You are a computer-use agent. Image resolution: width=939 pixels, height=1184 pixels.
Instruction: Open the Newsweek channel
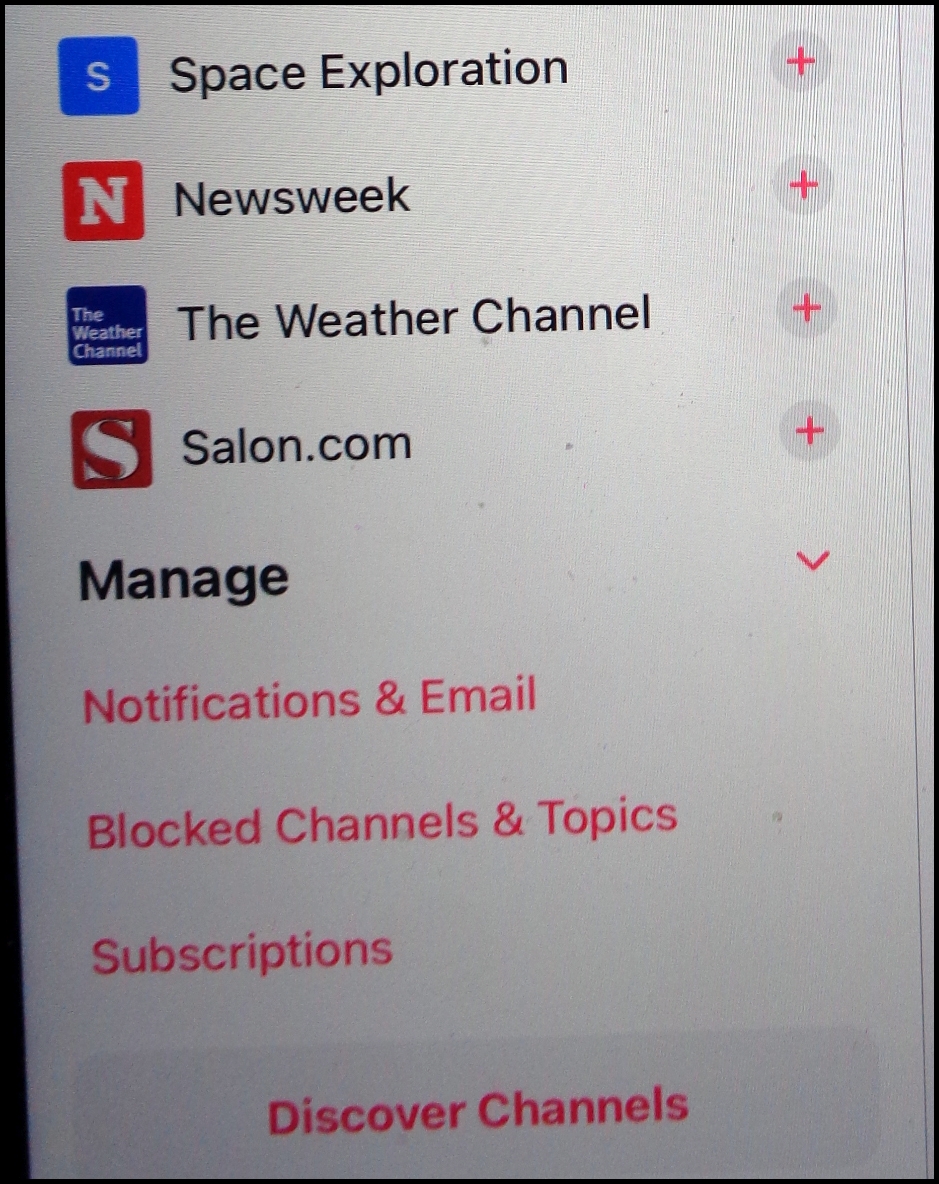(x=292, y=197)
